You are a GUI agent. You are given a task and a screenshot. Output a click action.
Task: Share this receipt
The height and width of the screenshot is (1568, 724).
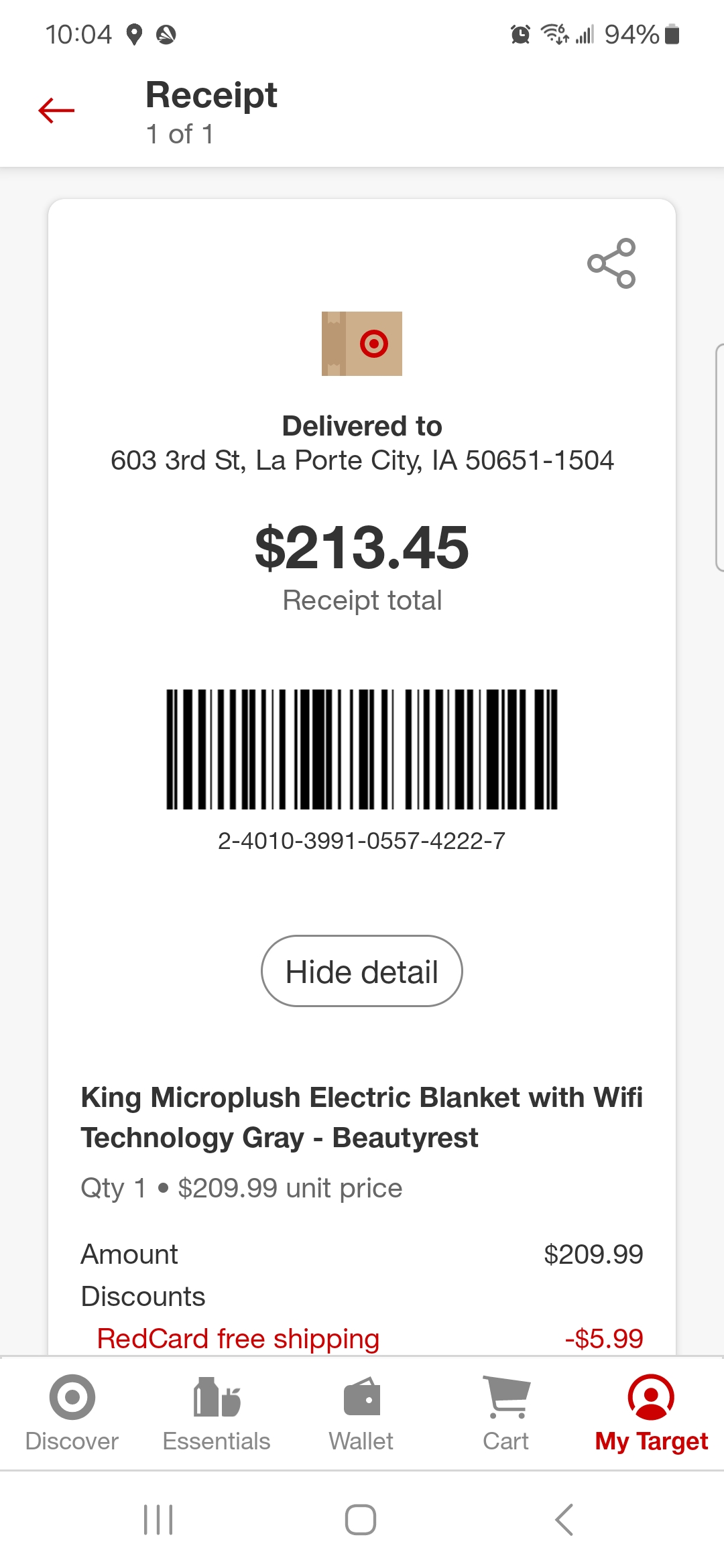pyautogui.click(x=611, y=263)
